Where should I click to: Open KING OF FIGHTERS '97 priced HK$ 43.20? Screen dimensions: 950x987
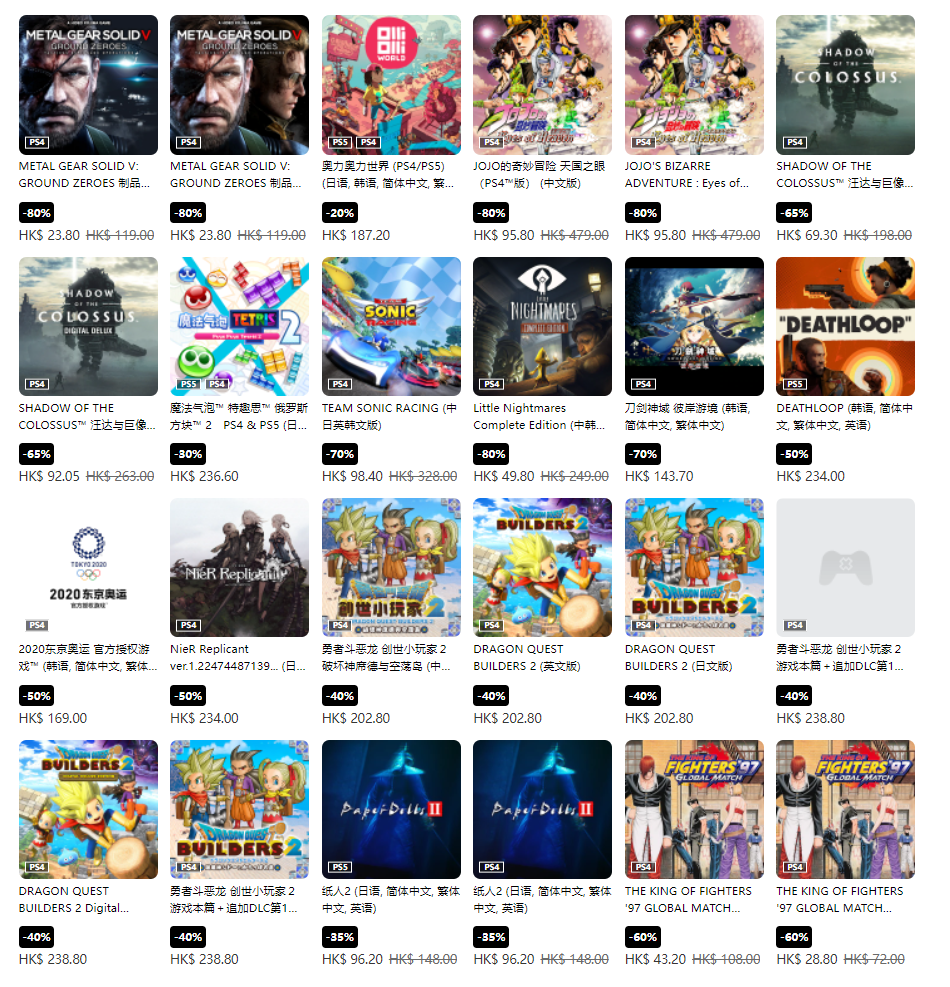coord(694,809)
